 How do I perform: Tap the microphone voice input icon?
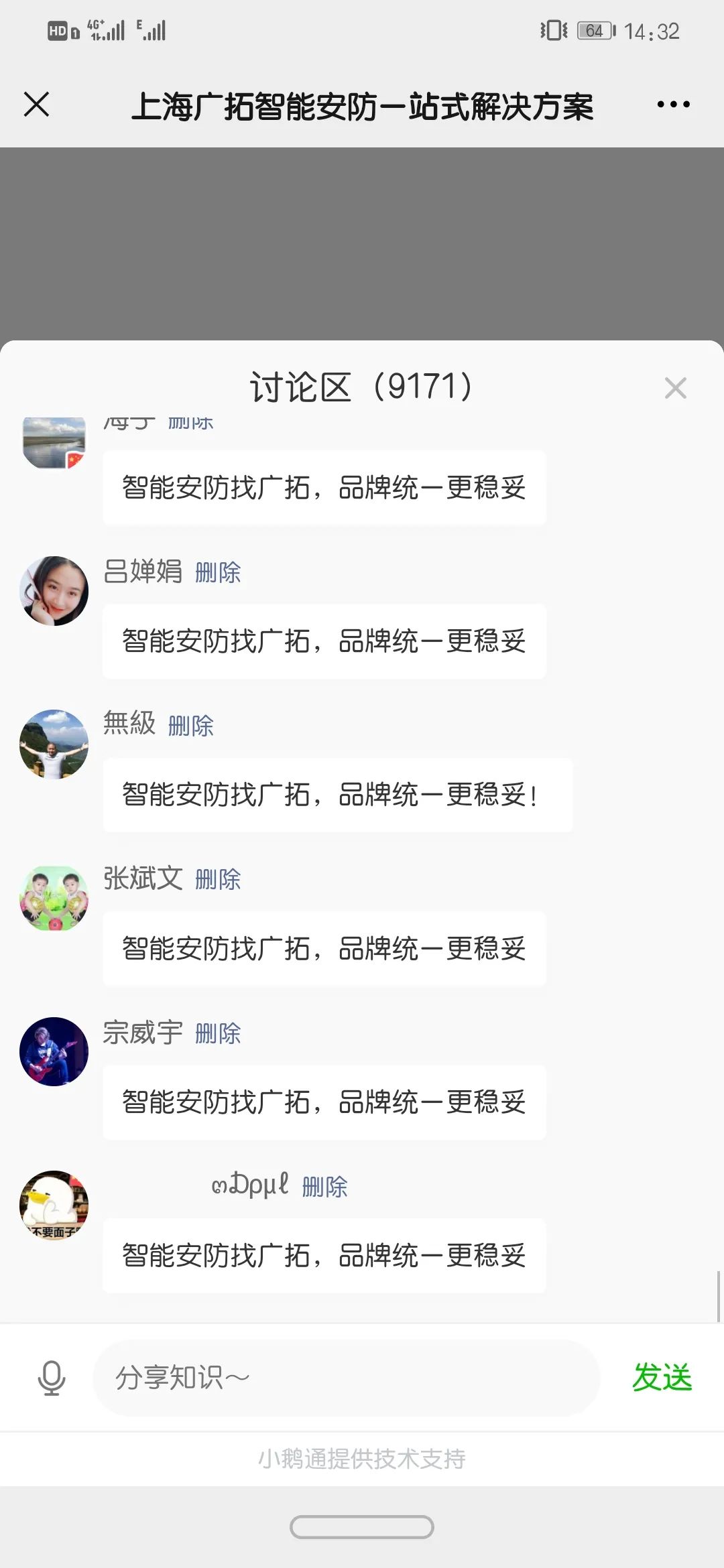point(52,1378)
